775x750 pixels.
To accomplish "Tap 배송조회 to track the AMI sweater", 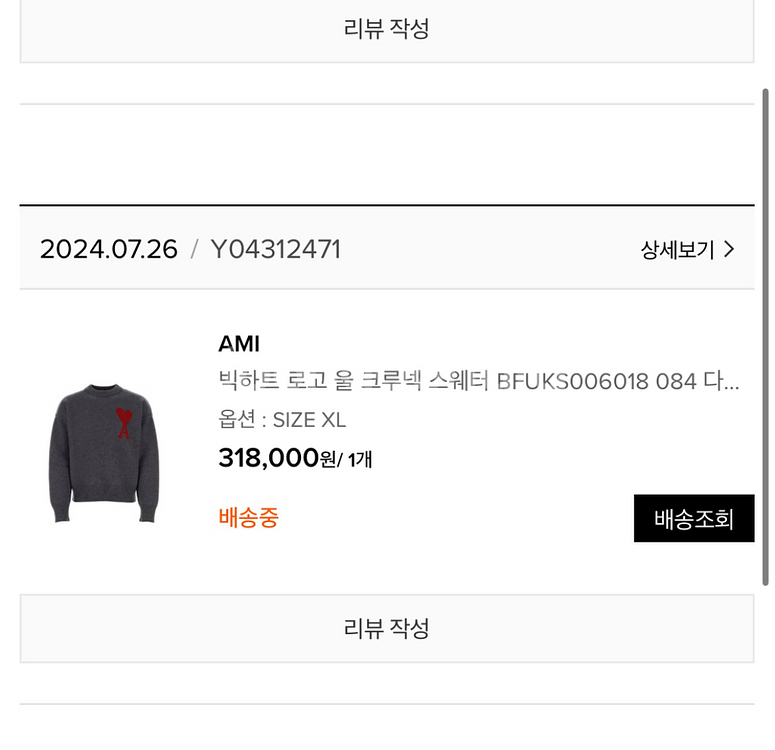I will coord(694,518).
